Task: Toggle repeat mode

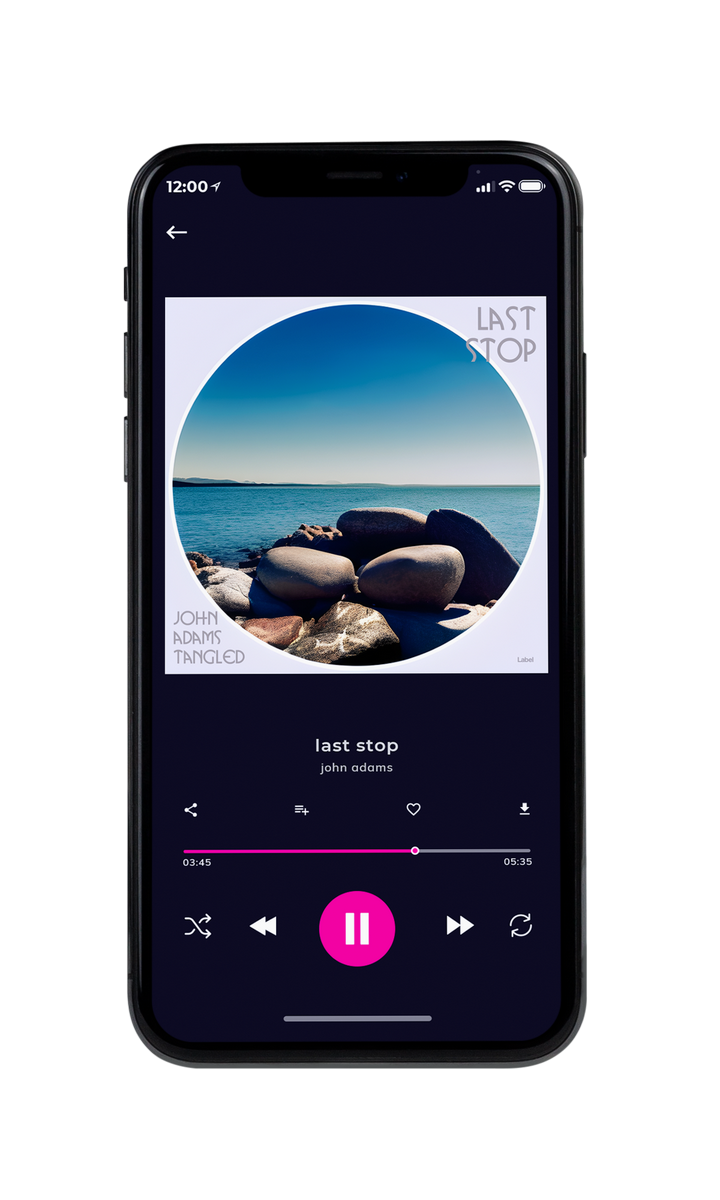Action: [521, 926]
